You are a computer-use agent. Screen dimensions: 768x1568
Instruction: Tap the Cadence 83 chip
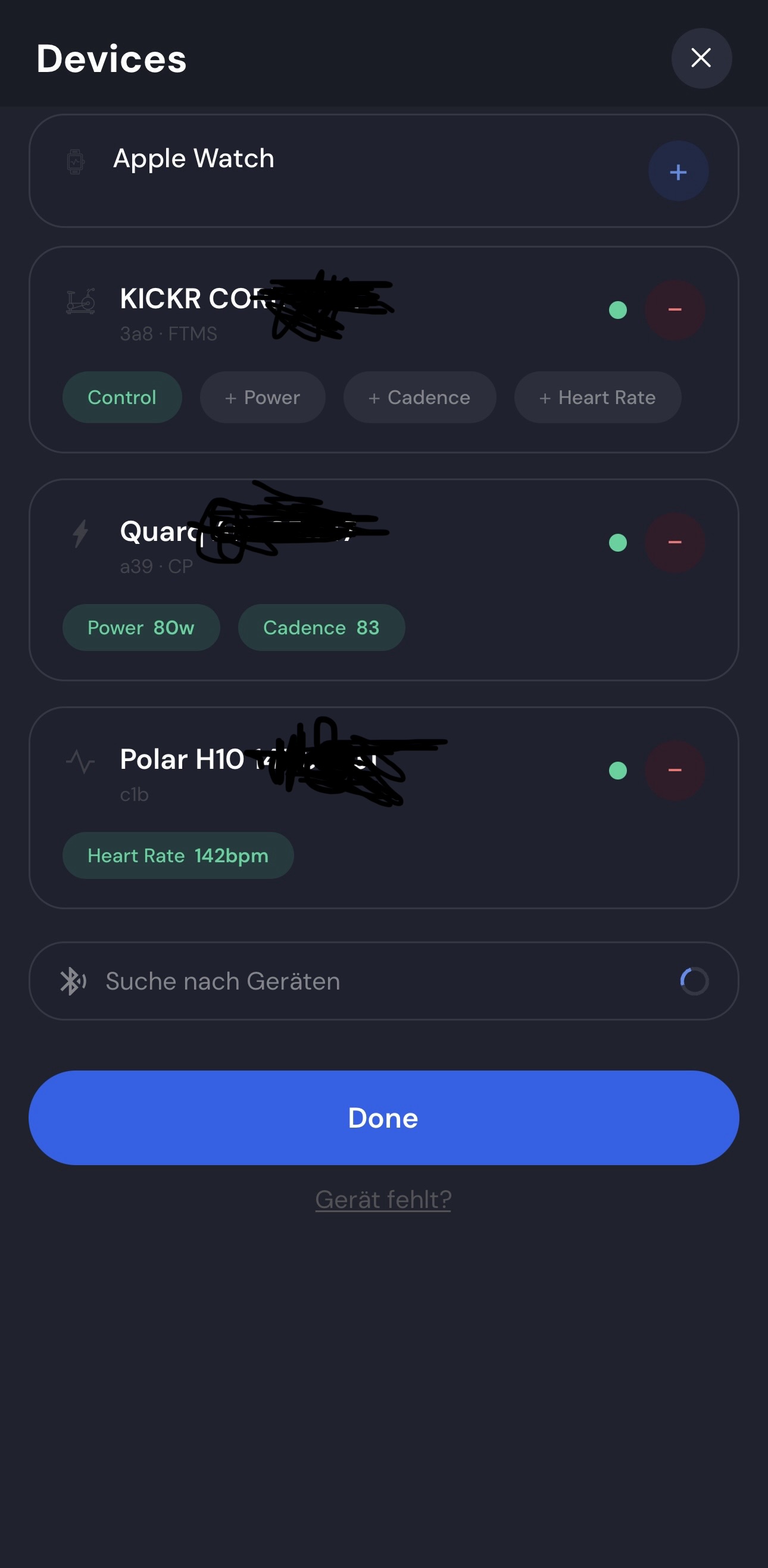[321, 628]
